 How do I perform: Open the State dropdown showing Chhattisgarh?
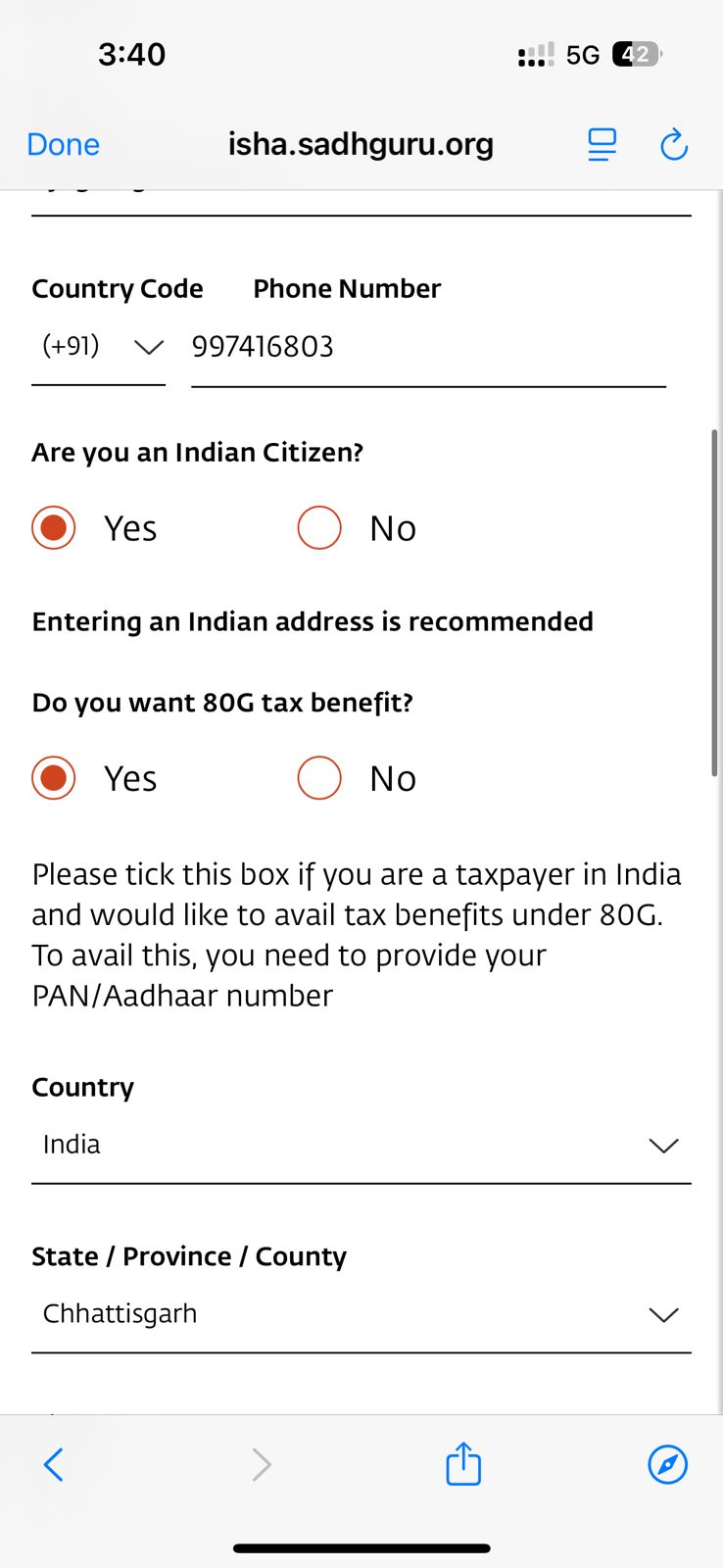(x=361, y=1314)
